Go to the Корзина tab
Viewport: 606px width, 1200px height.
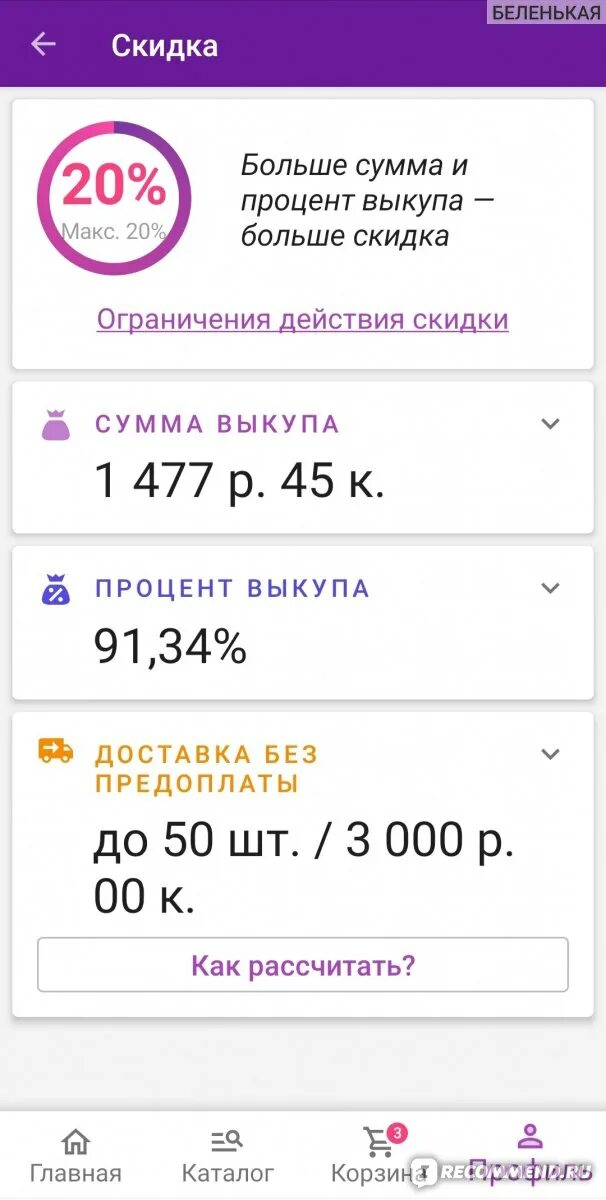pyautogui.click(x=378, y=1154)
